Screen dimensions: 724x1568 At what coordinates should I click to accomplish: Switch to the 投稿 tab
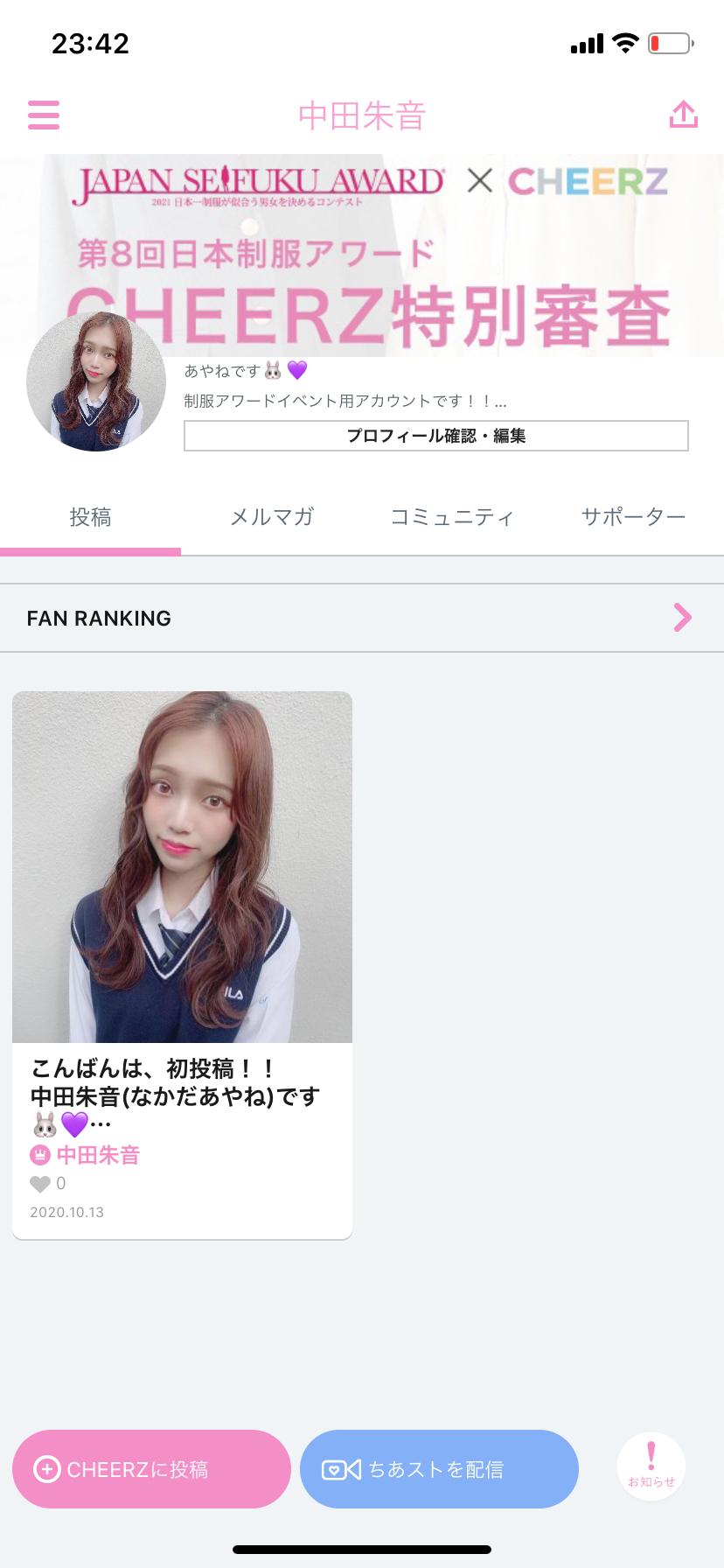(x=90, y=517)
